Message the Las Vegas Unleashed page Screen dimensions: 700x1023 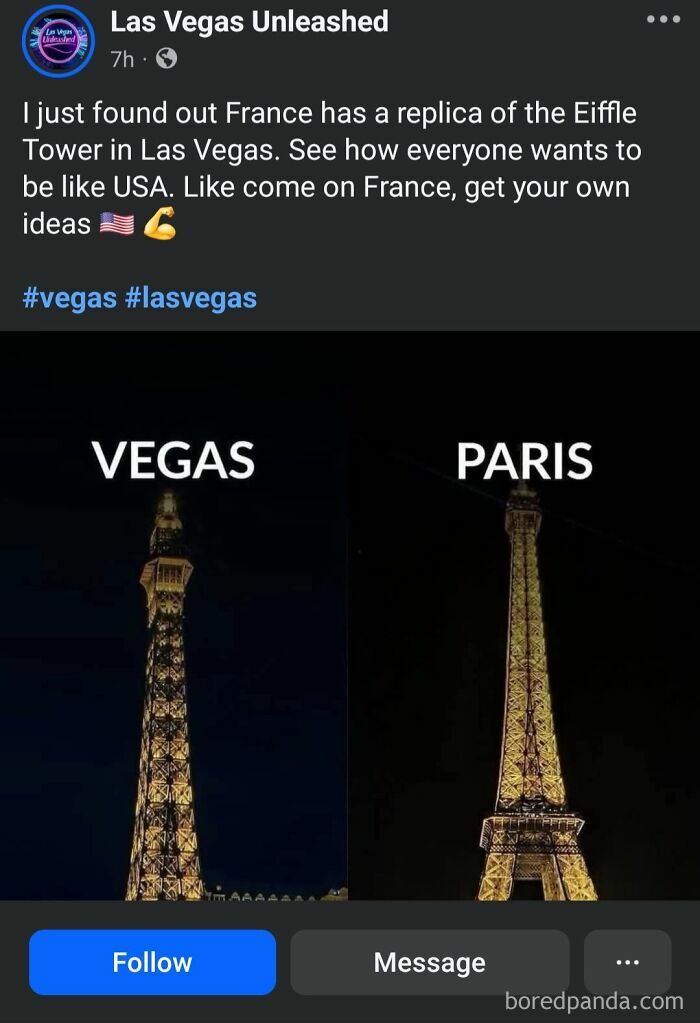429,962
